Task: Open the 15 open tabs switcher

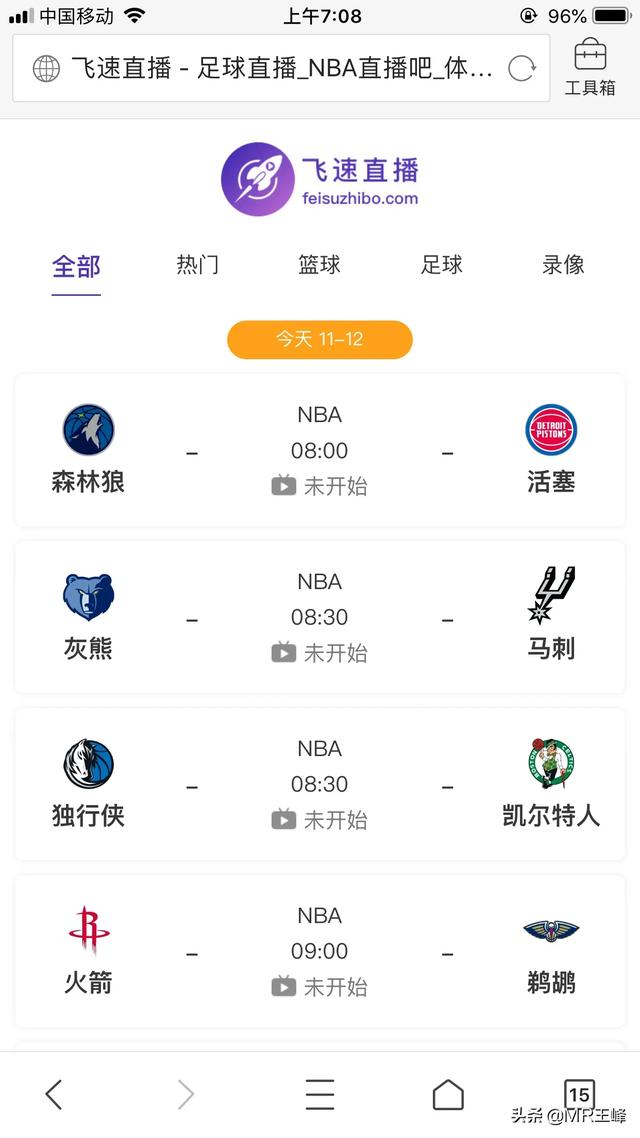Action: [579, 1093]
